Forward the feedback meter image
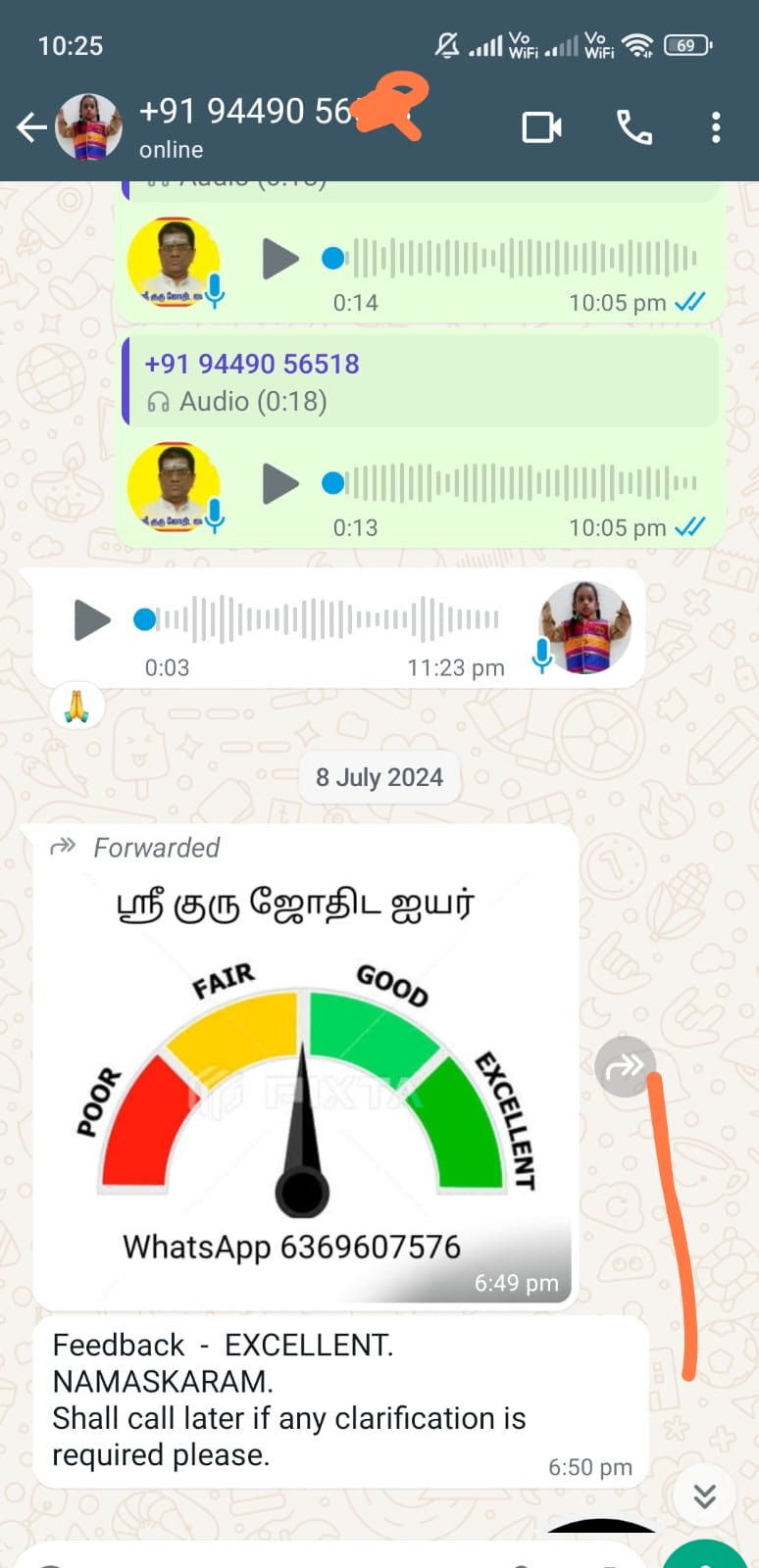 pyautogui.click(x=625, y=1065)
